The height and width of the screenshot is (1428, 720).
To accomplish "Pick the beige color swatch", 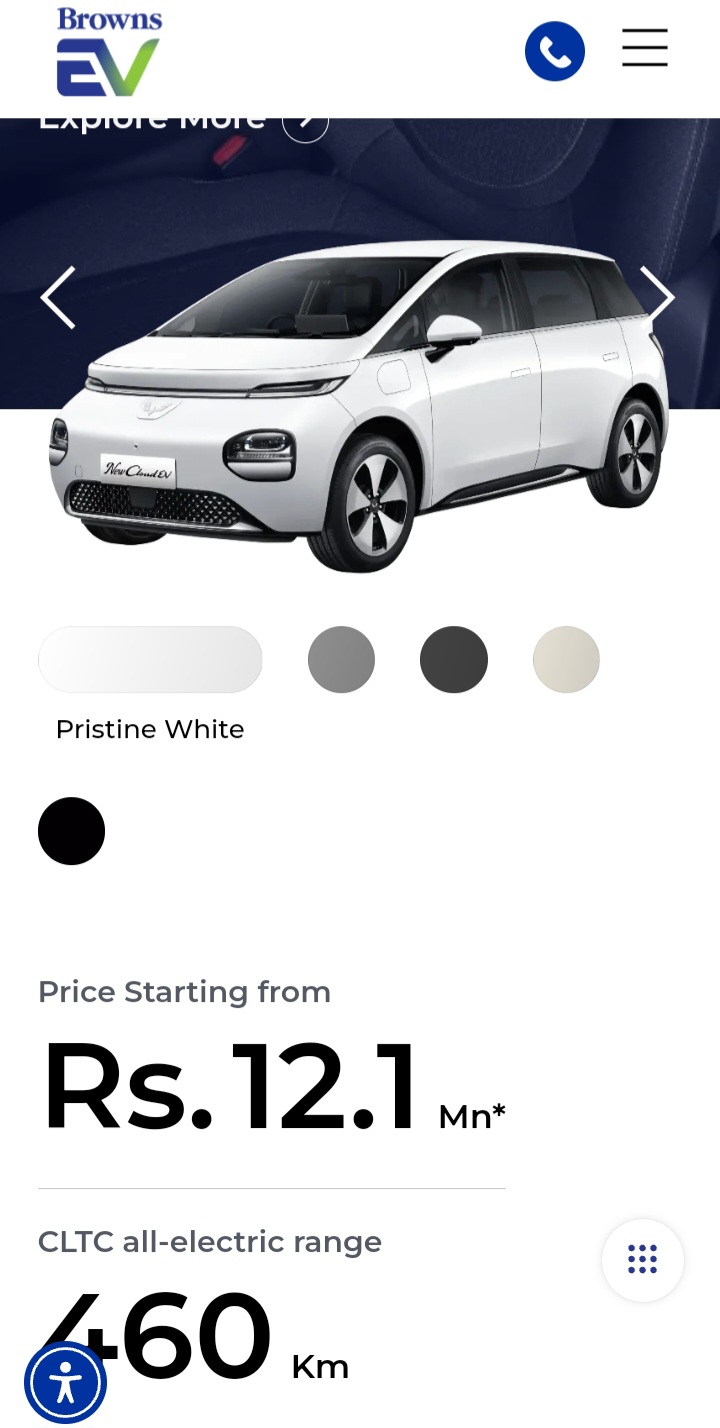I will point(566,660).
